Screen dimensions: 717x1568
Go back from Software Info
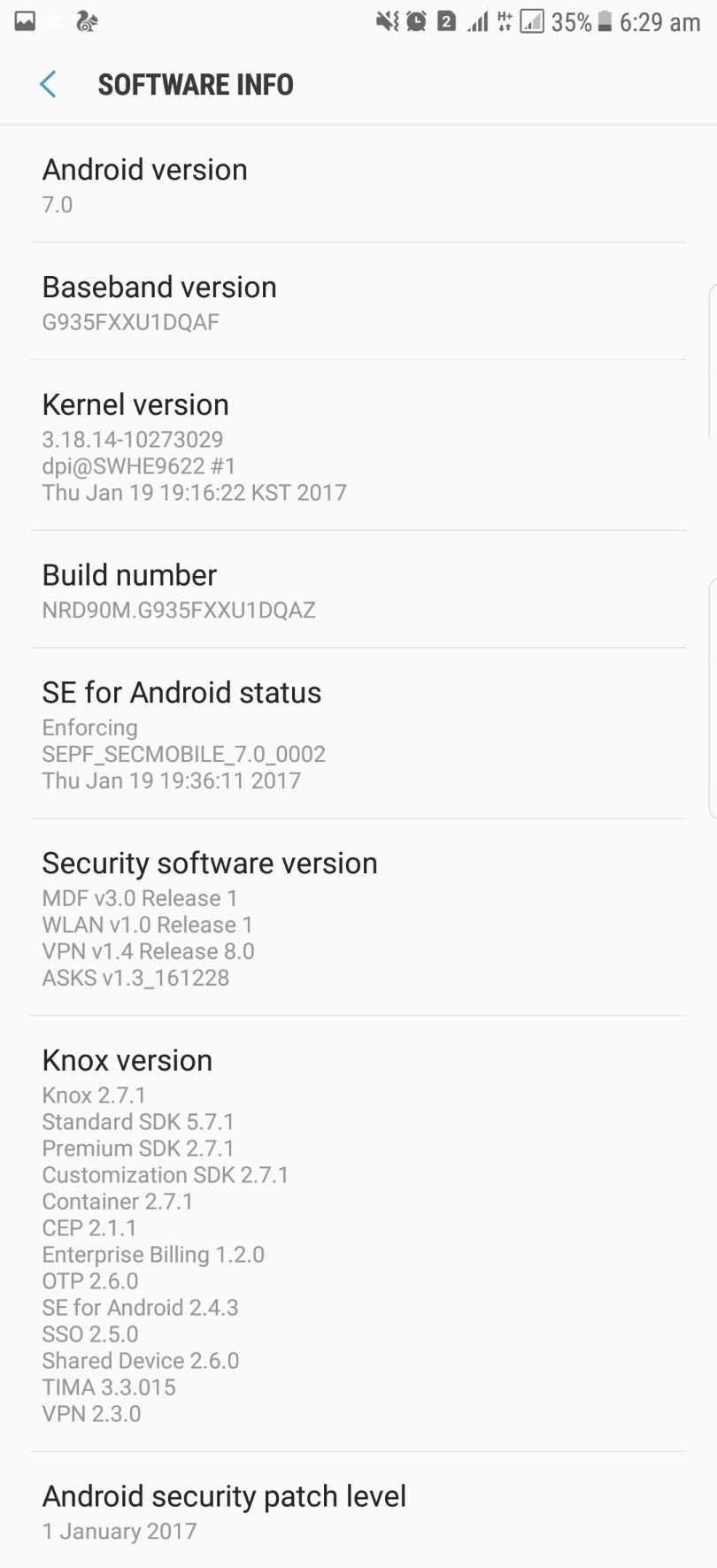point(49,85)
